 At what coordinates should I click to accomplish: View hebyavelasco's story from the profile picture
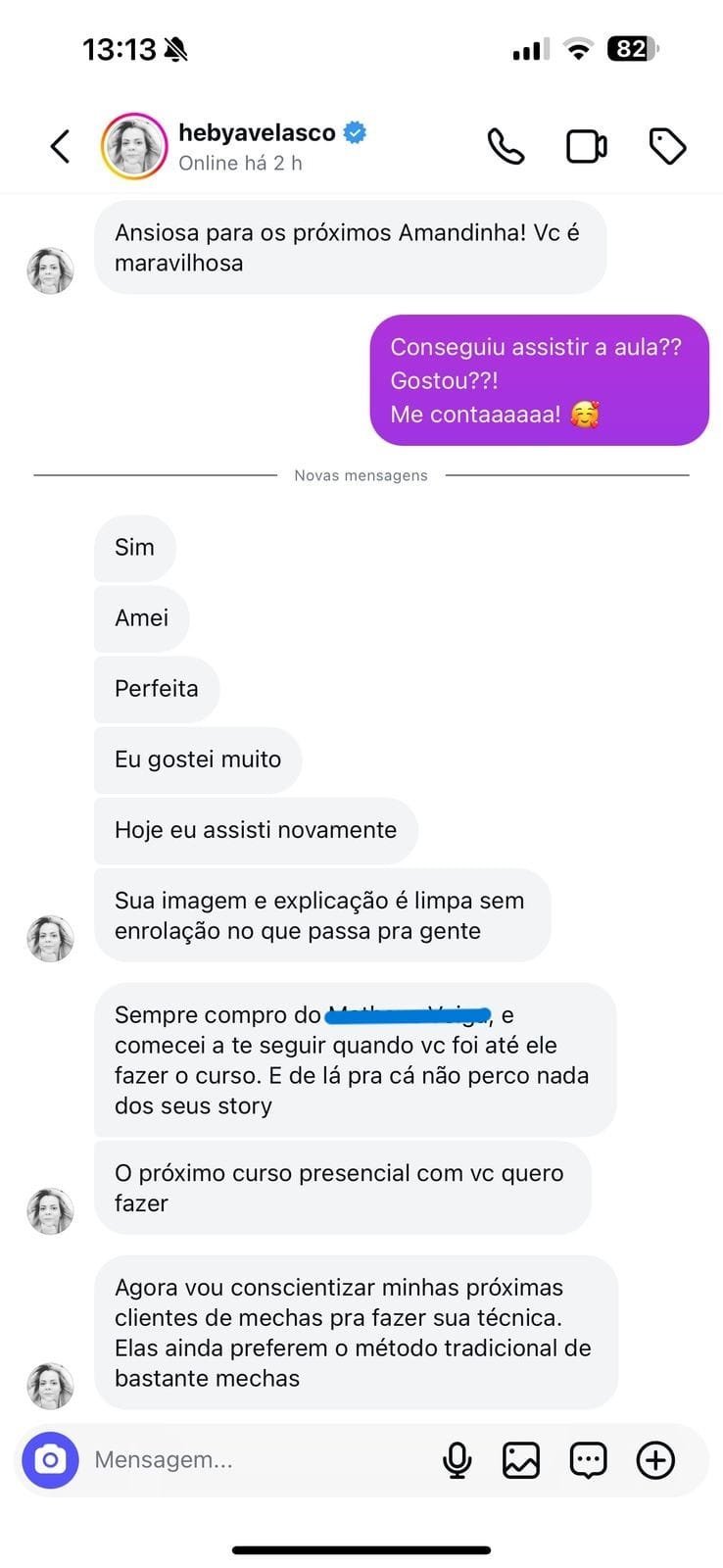coord(134,147)
